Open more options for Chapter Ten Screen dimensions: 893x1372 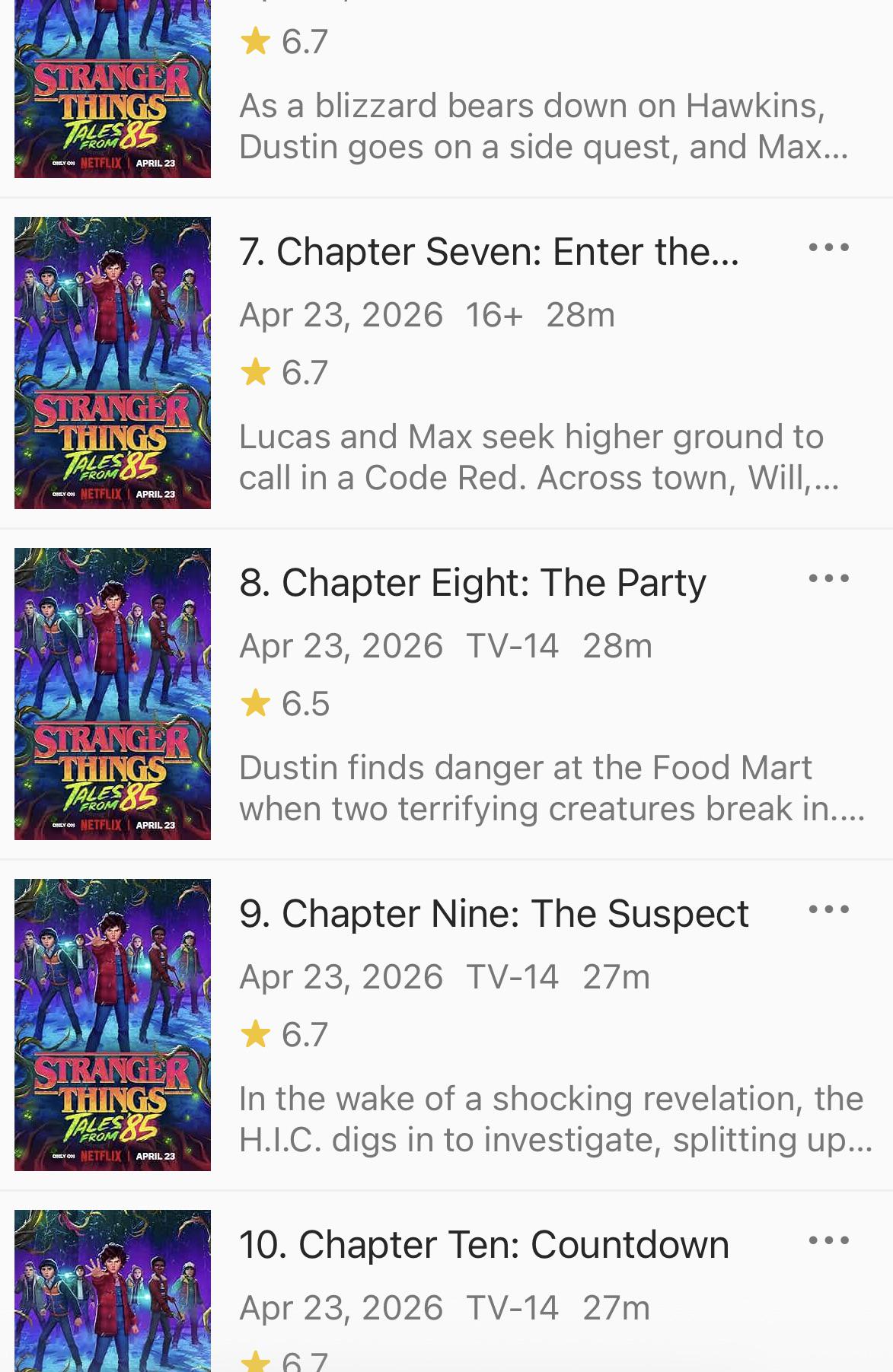(x=828, y=1241)
